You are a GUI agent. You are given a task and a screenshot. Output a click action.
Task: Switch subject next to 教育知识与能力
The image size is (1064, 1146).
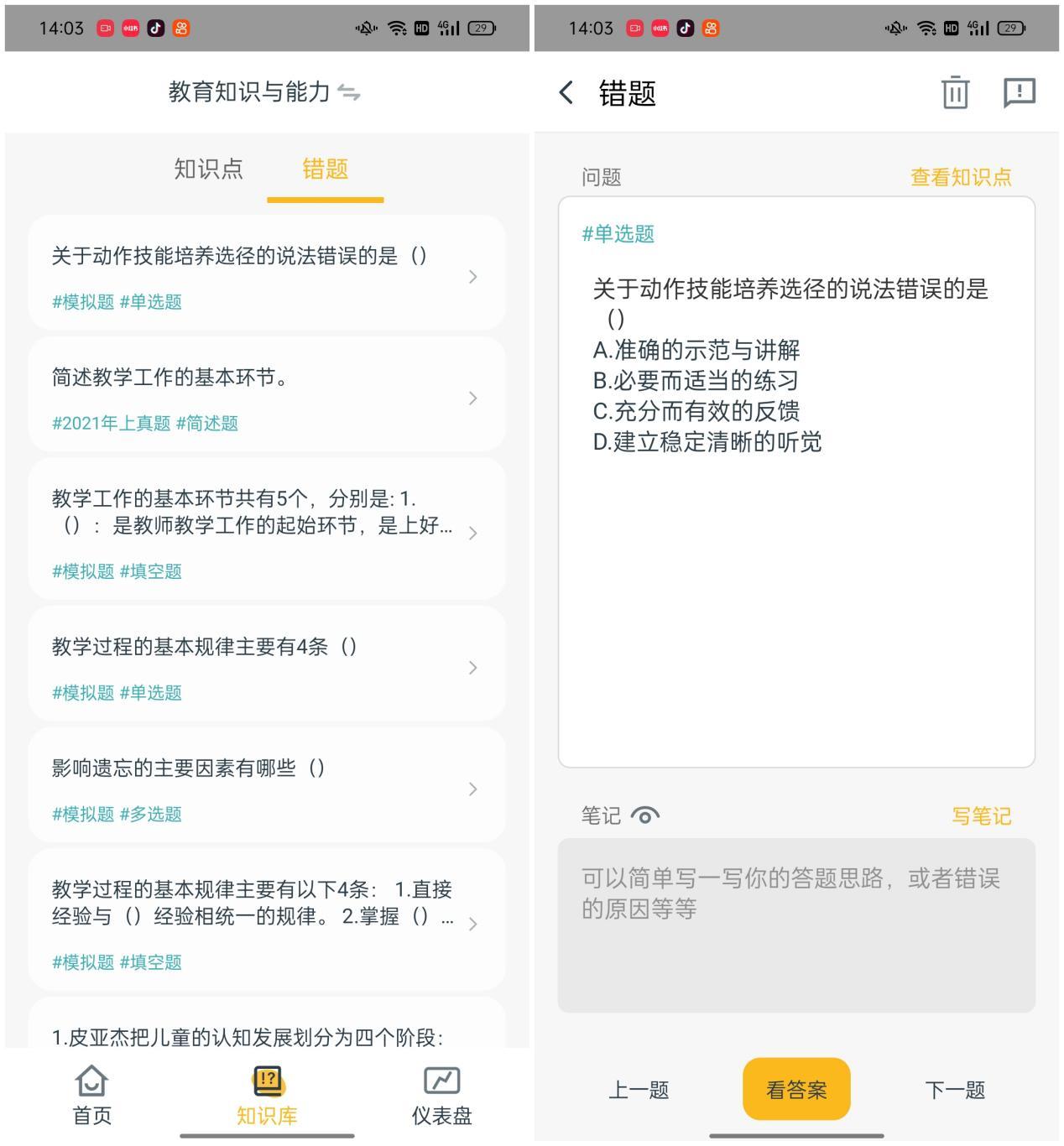pyautogui.click(x=349, y=92)
